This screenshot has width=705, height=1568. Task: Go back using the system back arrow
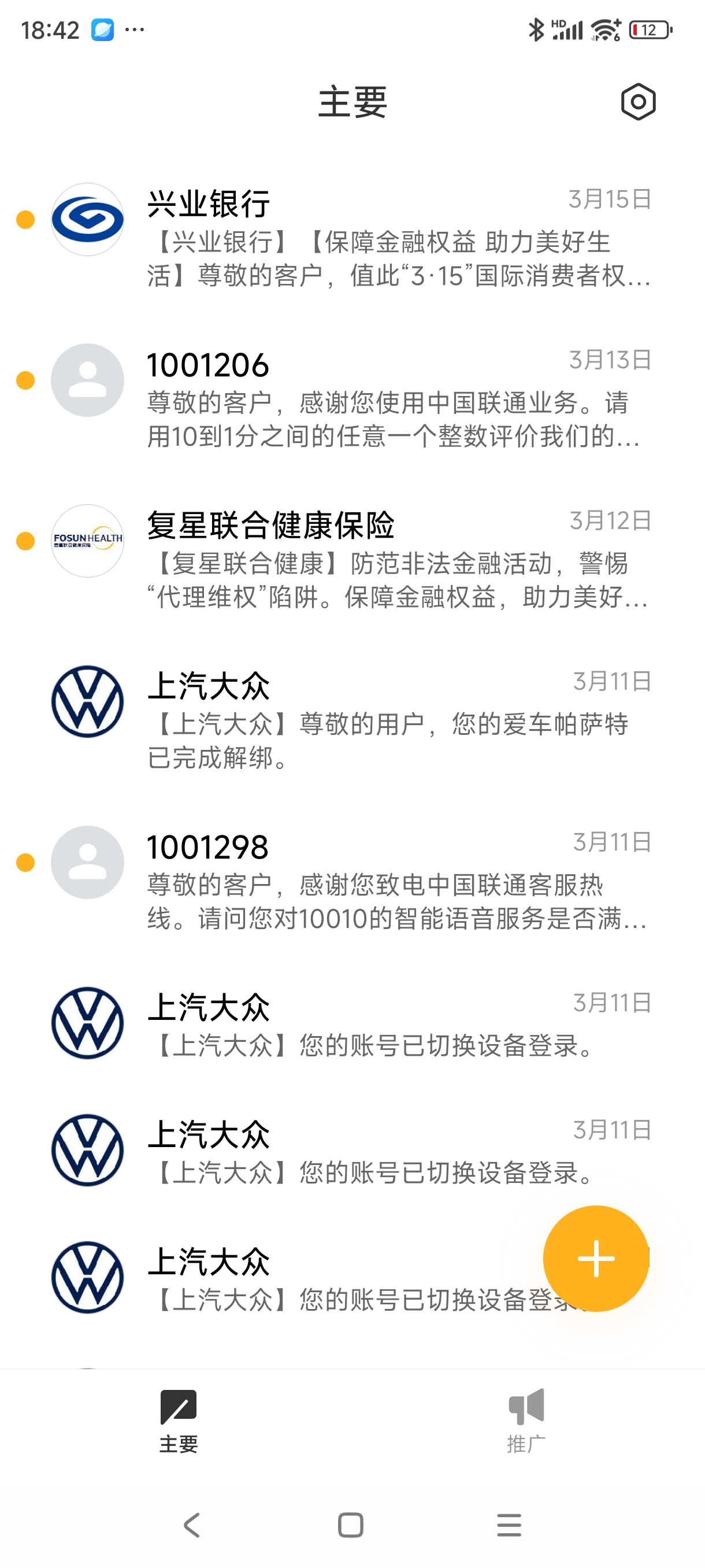tap(192, 1525)
